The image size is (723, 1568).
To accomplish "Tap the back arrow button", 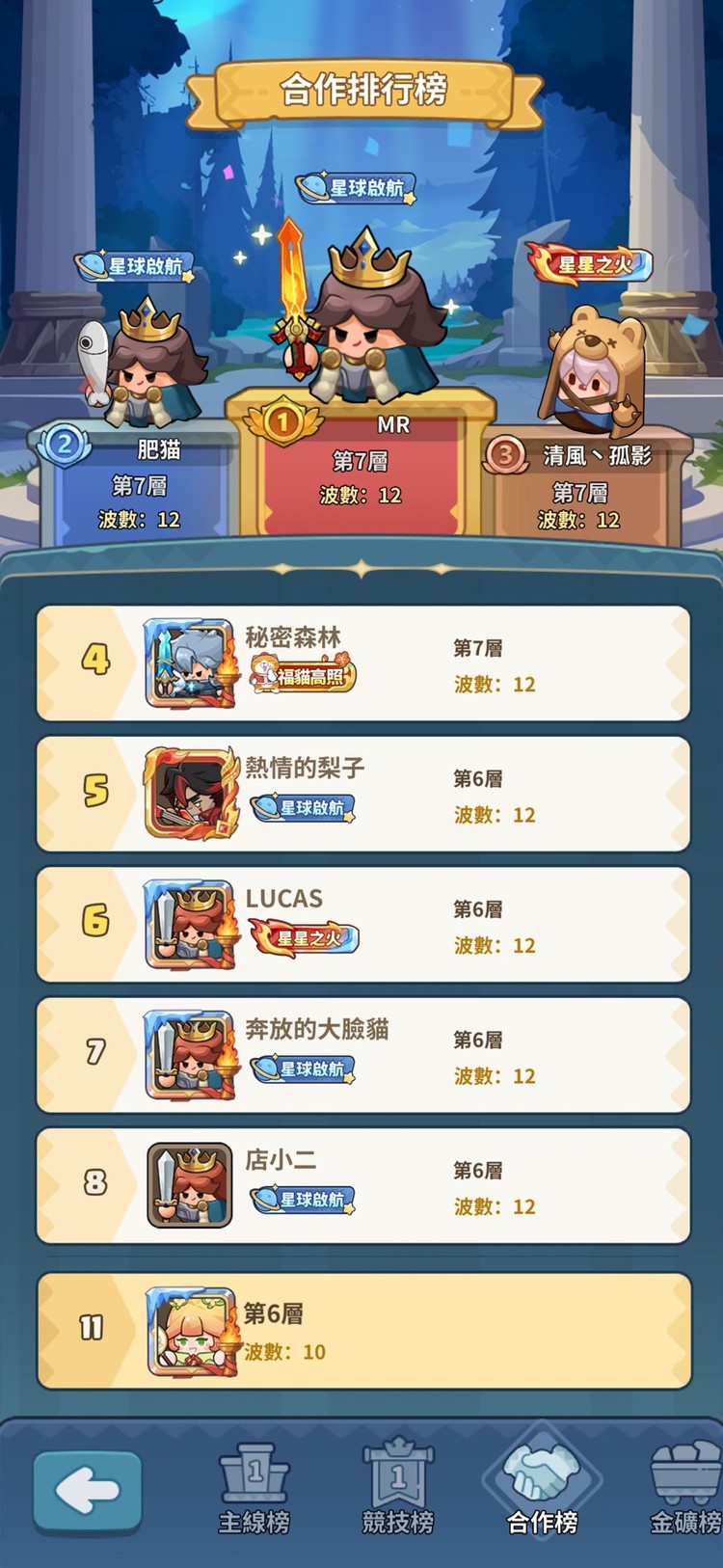I will click(x=87, y=1492).
